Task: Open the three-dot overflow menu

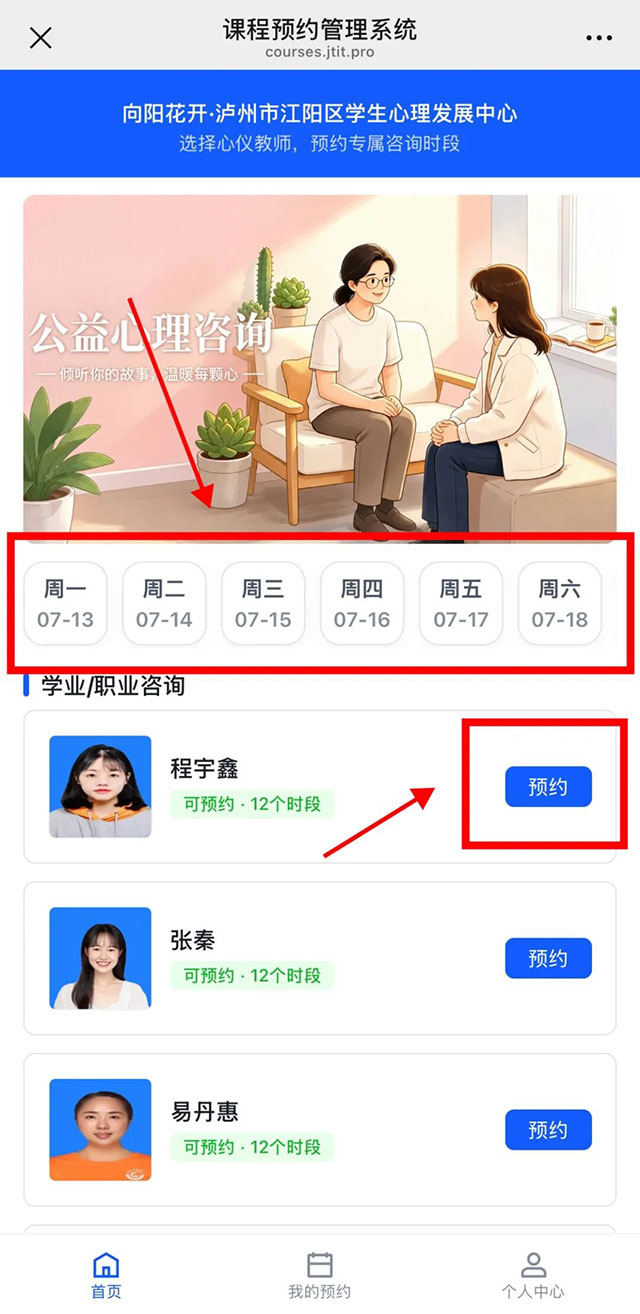Action: pyautogui.click(x=599, y=38)
